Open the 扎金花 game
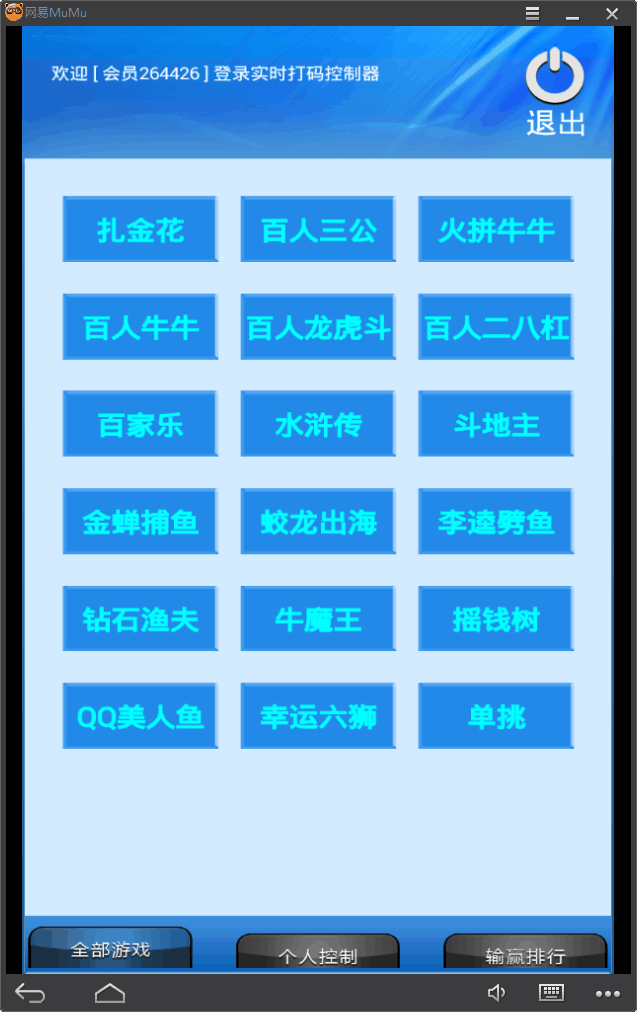Screen dimensions: 637x1012 tap(140, 230)
